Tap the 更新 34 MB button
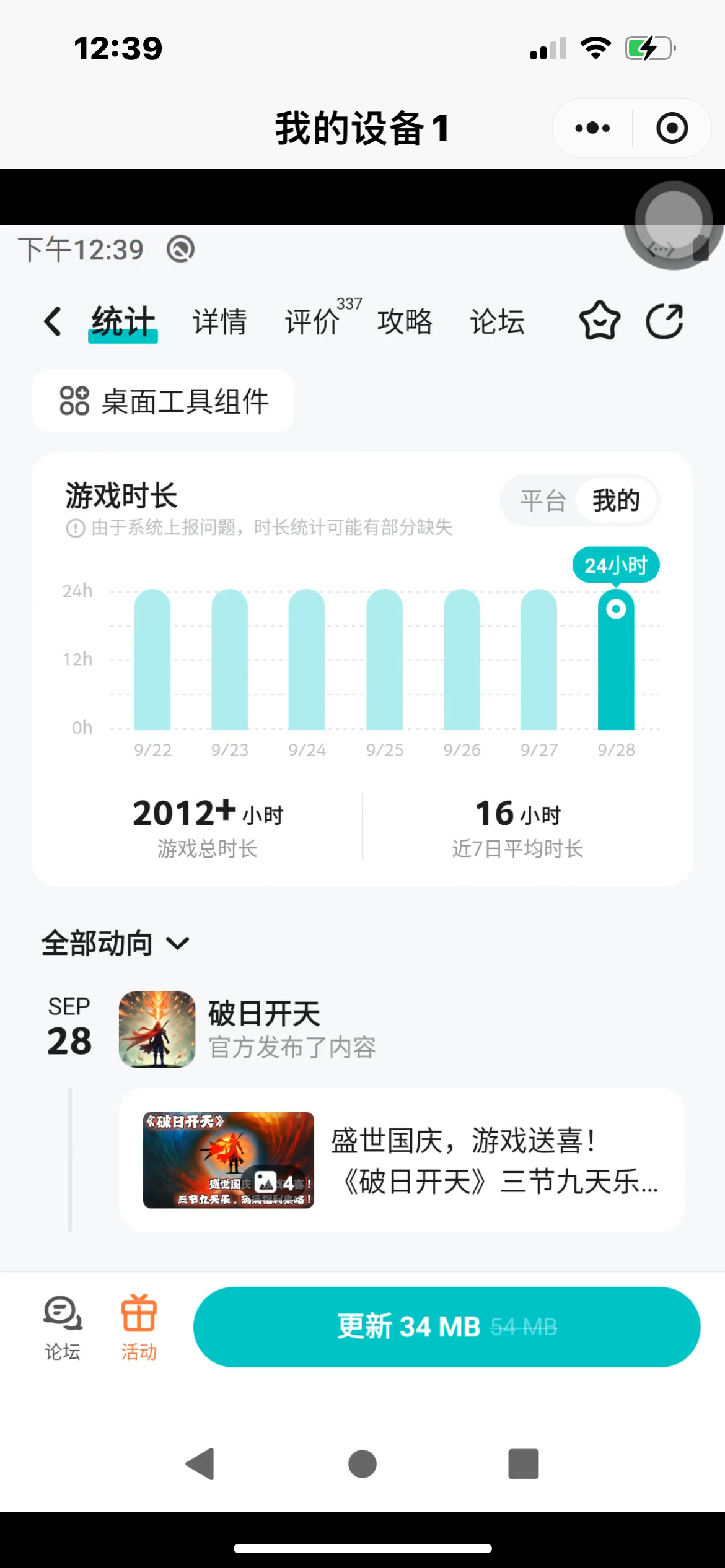The image size is (725, 1568). click(x=447, y=1326)
